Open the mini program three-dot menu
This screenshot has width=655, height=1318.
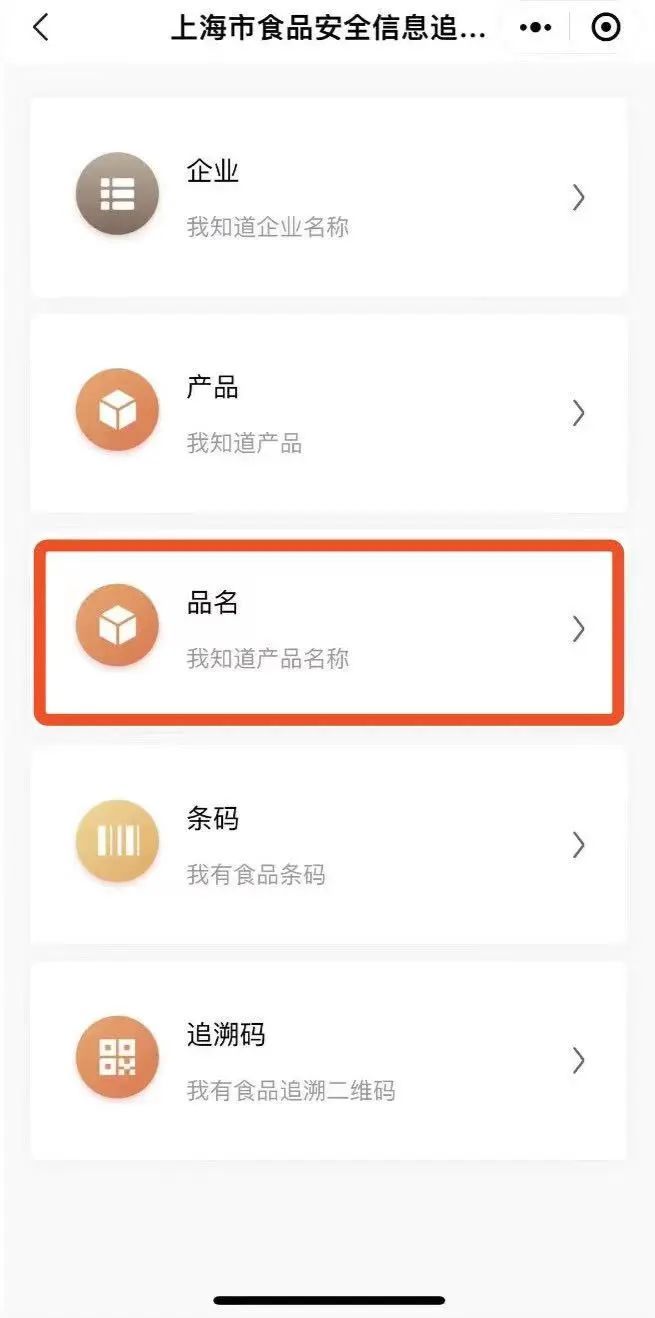click(x=536, y=28)
